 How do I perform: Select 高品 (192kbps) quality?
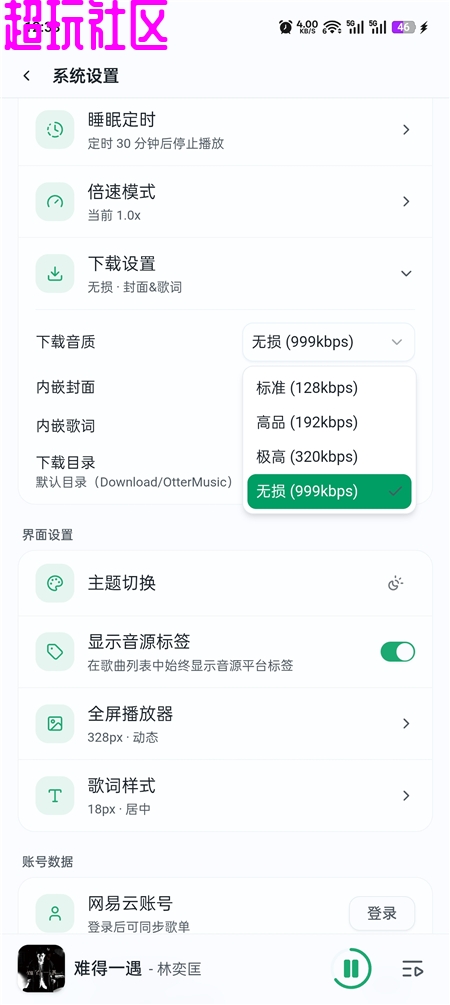coord(329,422)
